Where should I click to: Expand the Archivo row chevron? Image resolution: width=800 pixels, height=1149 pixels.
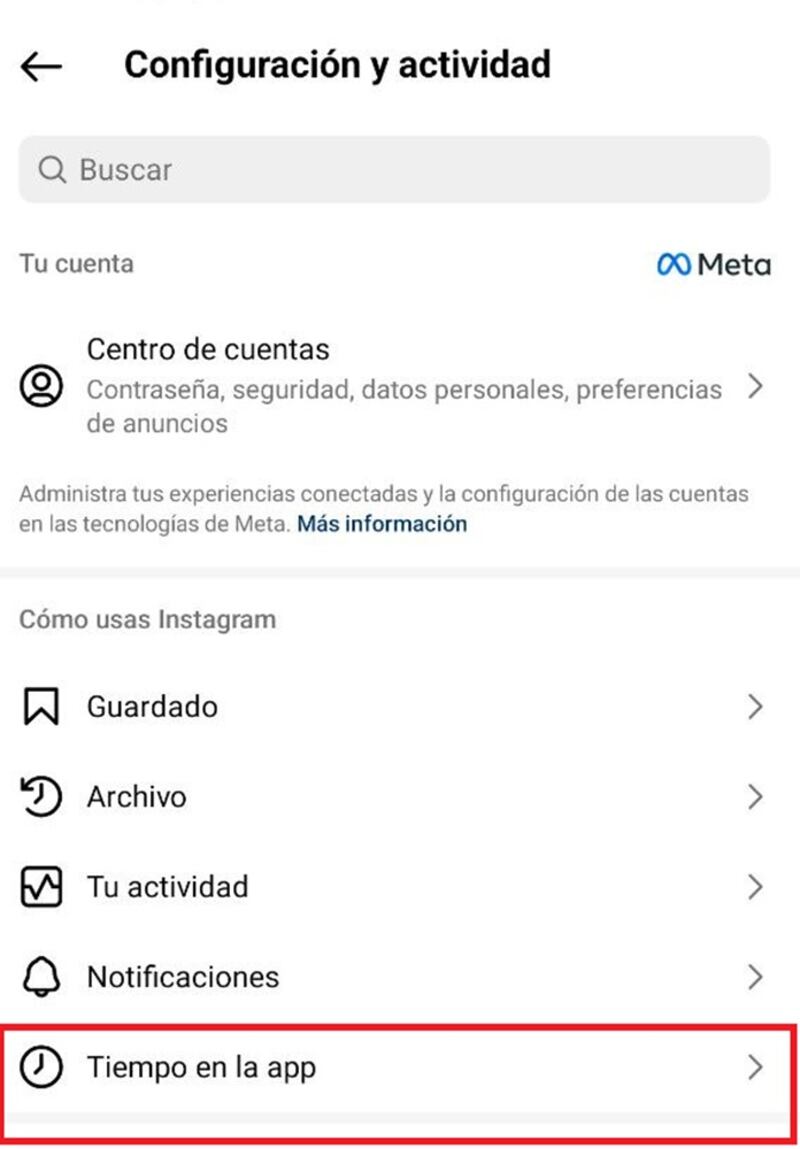tap(756, 796)
